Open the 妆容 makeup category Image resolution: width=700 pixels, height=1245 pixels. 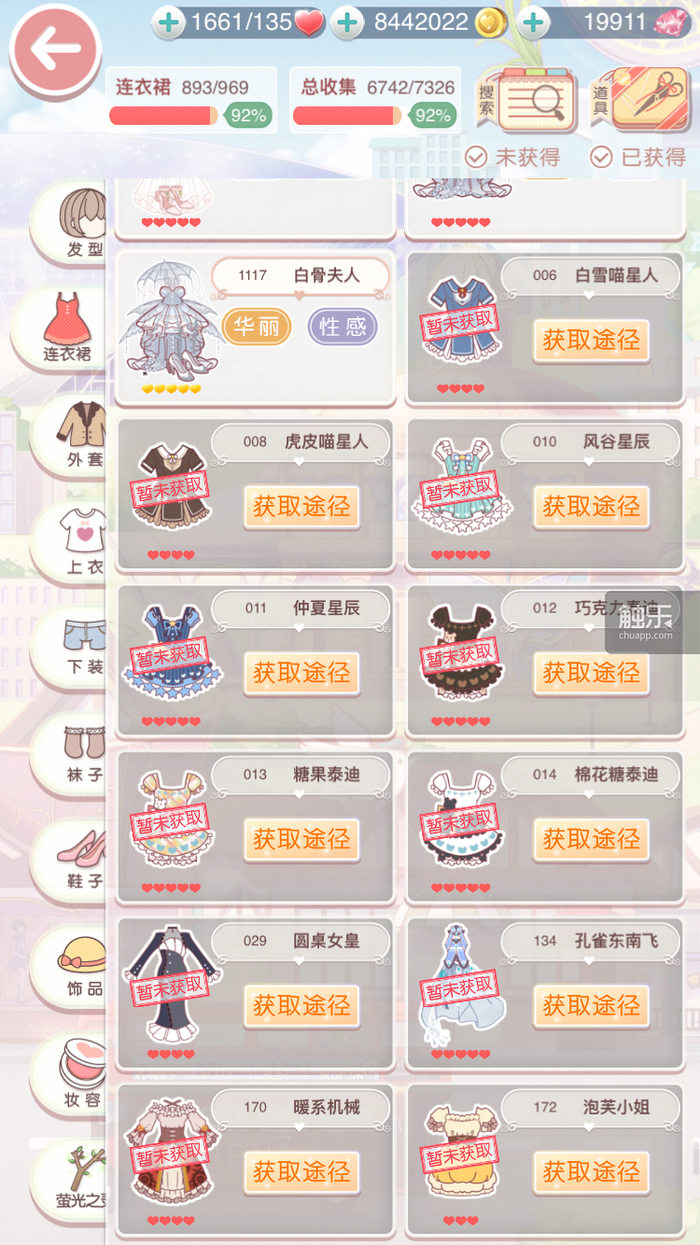pyautogui.click(x=82, y=1072)
